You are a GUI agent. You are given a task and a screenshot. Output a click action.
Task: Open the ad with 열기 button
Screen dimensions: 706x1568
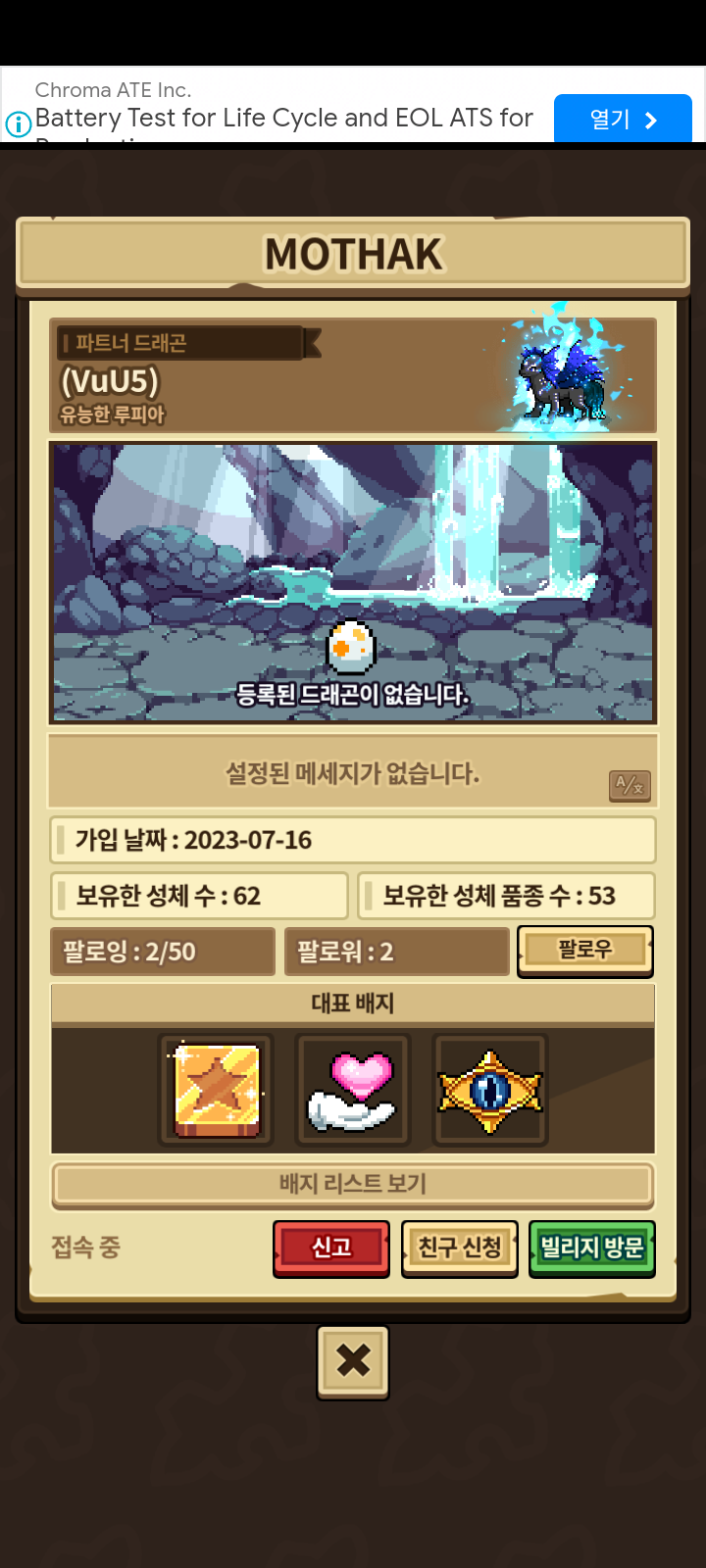point(623,120)
